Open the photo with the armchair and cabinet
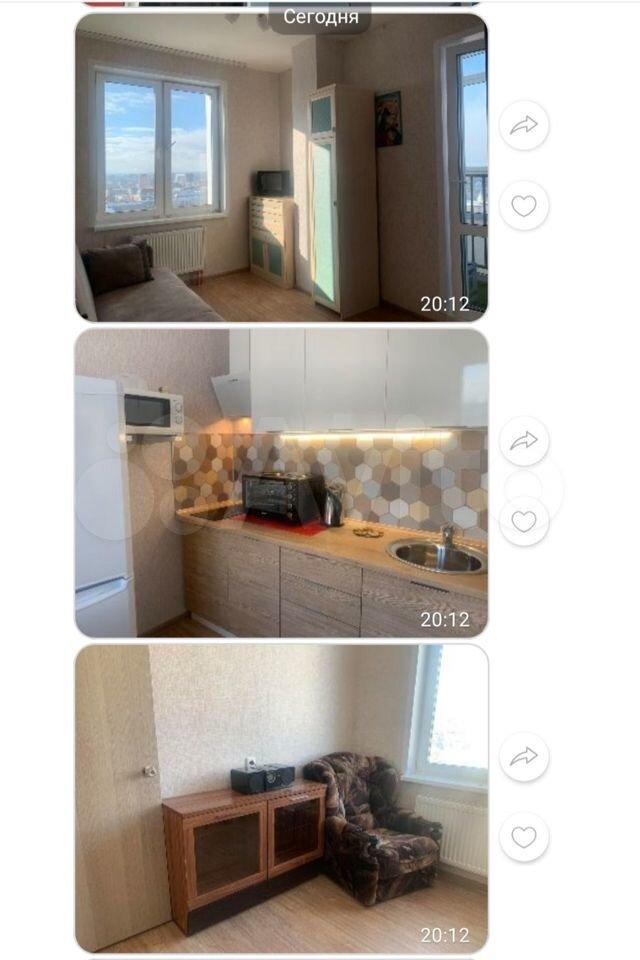The image size is (640, 960). [x=281, y=798]
